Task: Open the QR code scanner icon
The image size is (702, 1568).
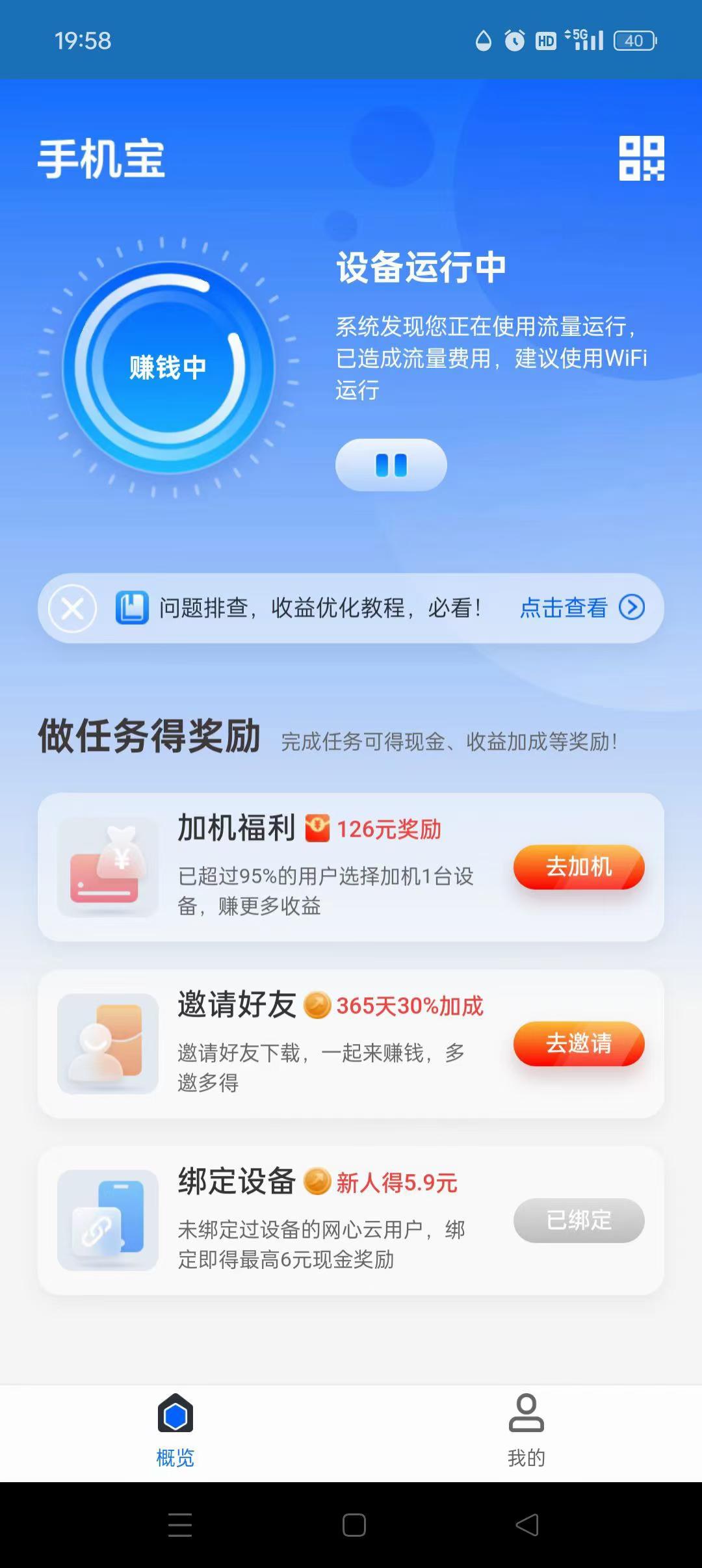Action: 642,159
